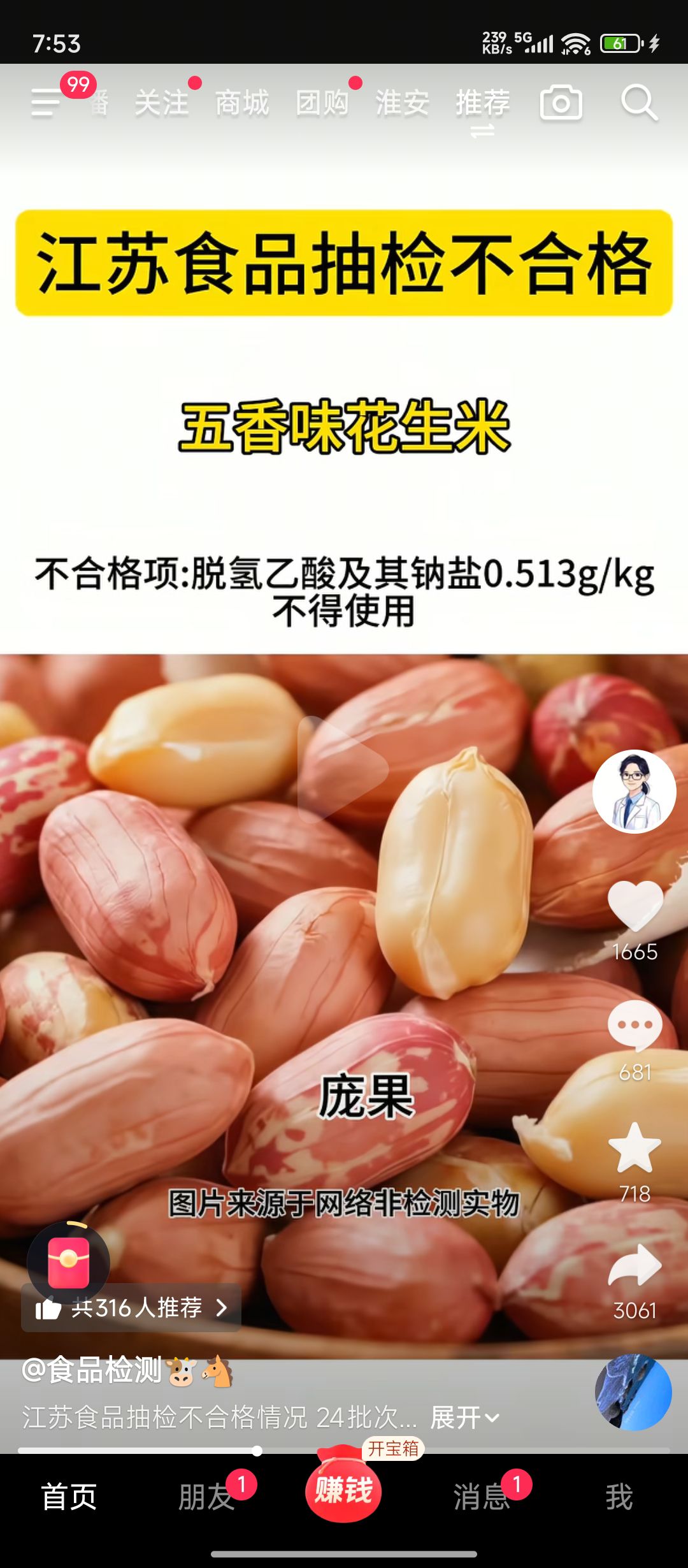This screenshot has height=1568, width=688.
Task: Open the side drawer menu
Action: point(46,103)
